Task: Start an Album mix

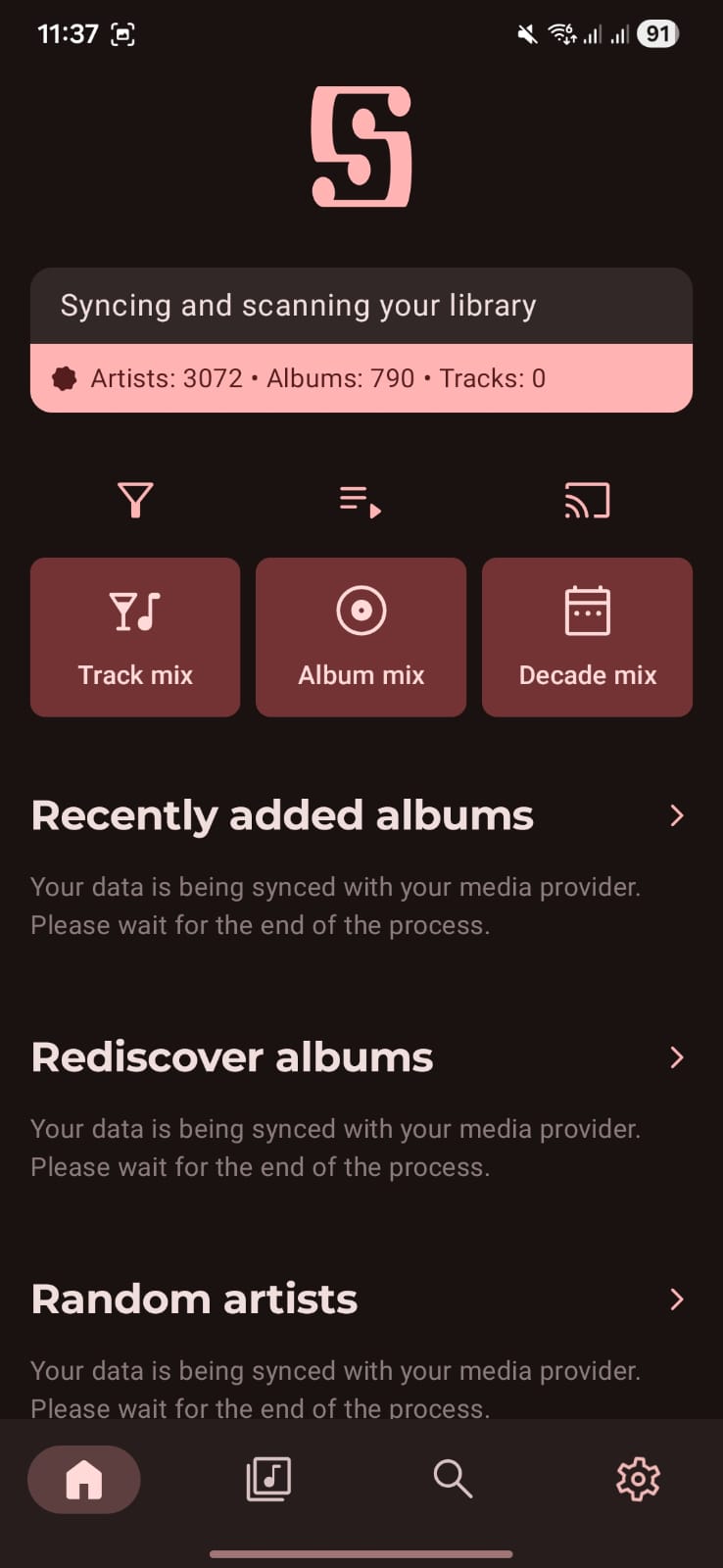Action: pos(361,637)
